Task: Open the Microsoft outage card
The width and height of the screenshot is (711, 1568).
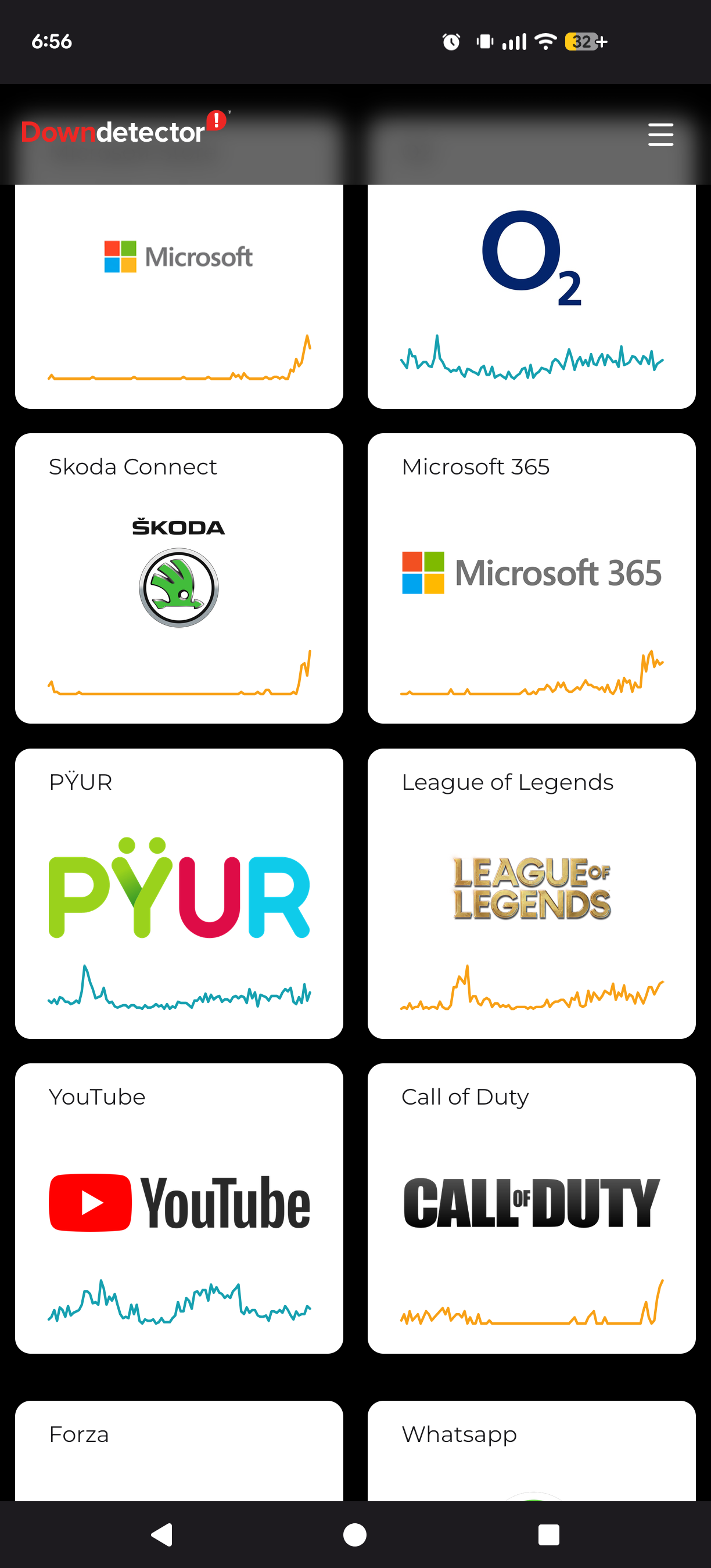Action: (179, 296)
